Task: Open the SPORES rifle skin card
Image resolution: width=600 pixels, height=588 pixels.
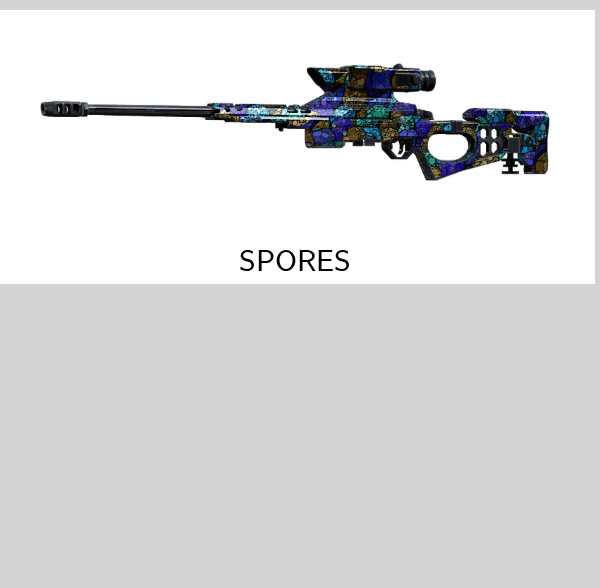Action: (297, 146)
